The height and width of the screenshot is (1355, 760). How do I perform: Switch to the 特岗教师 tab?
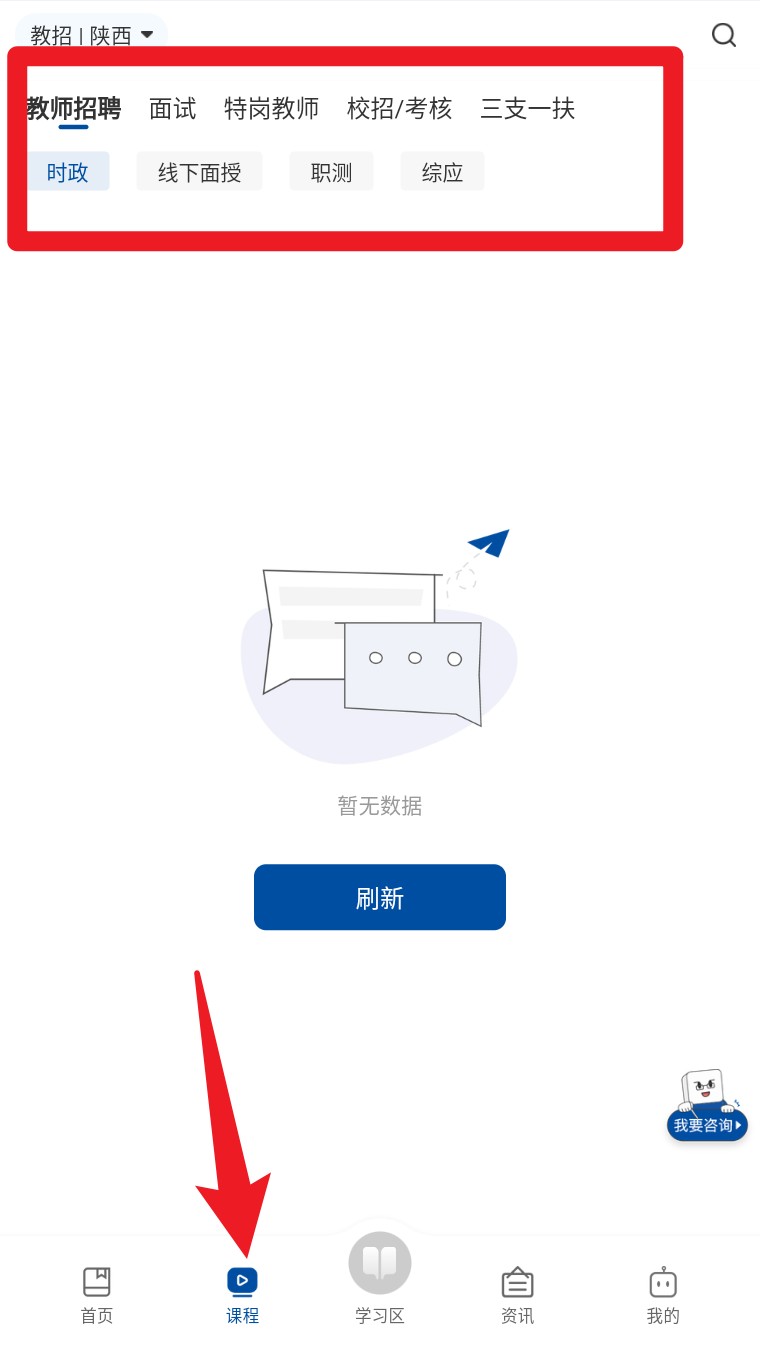[271, 108]
